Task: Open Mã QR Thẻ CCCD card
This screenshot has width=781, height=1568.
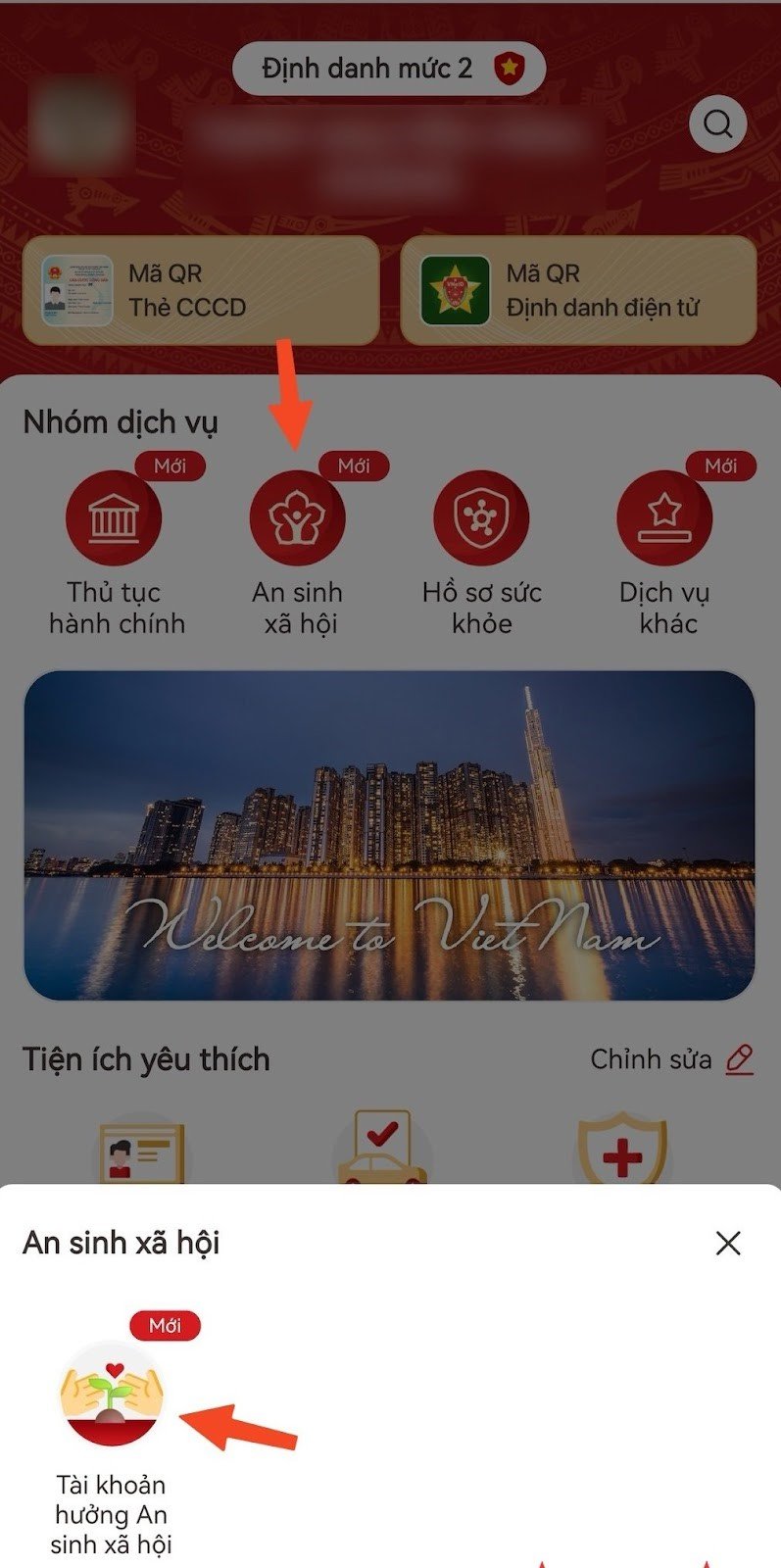Action: point(201,291)
